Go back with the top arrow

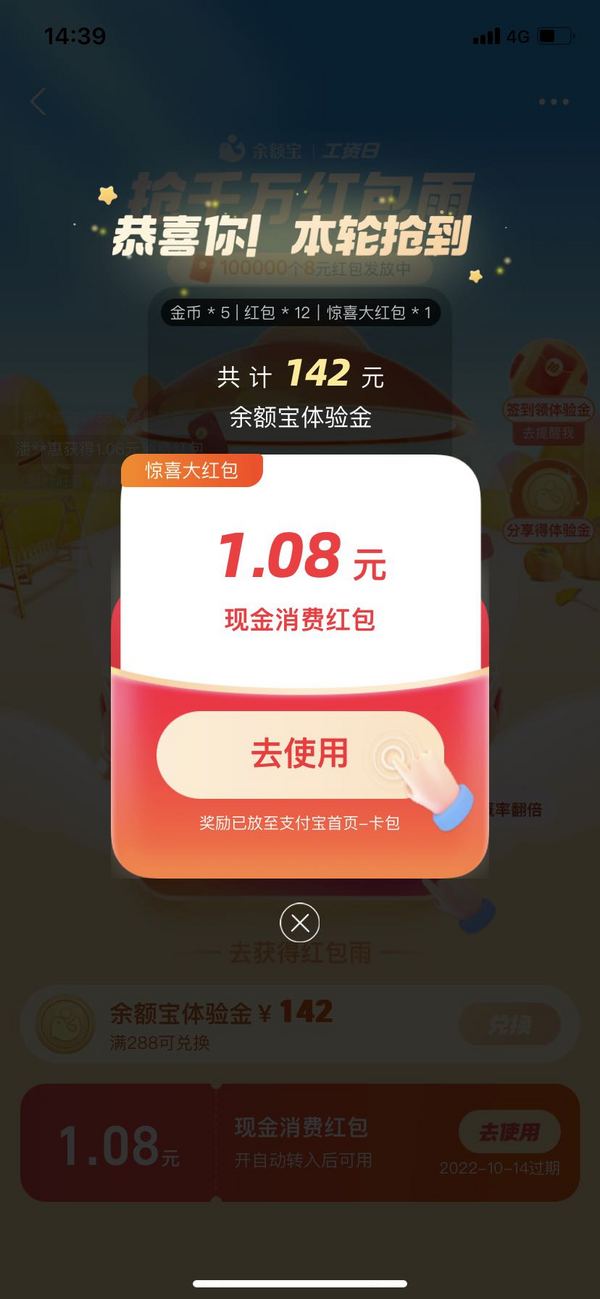click(x=38, y=102)
